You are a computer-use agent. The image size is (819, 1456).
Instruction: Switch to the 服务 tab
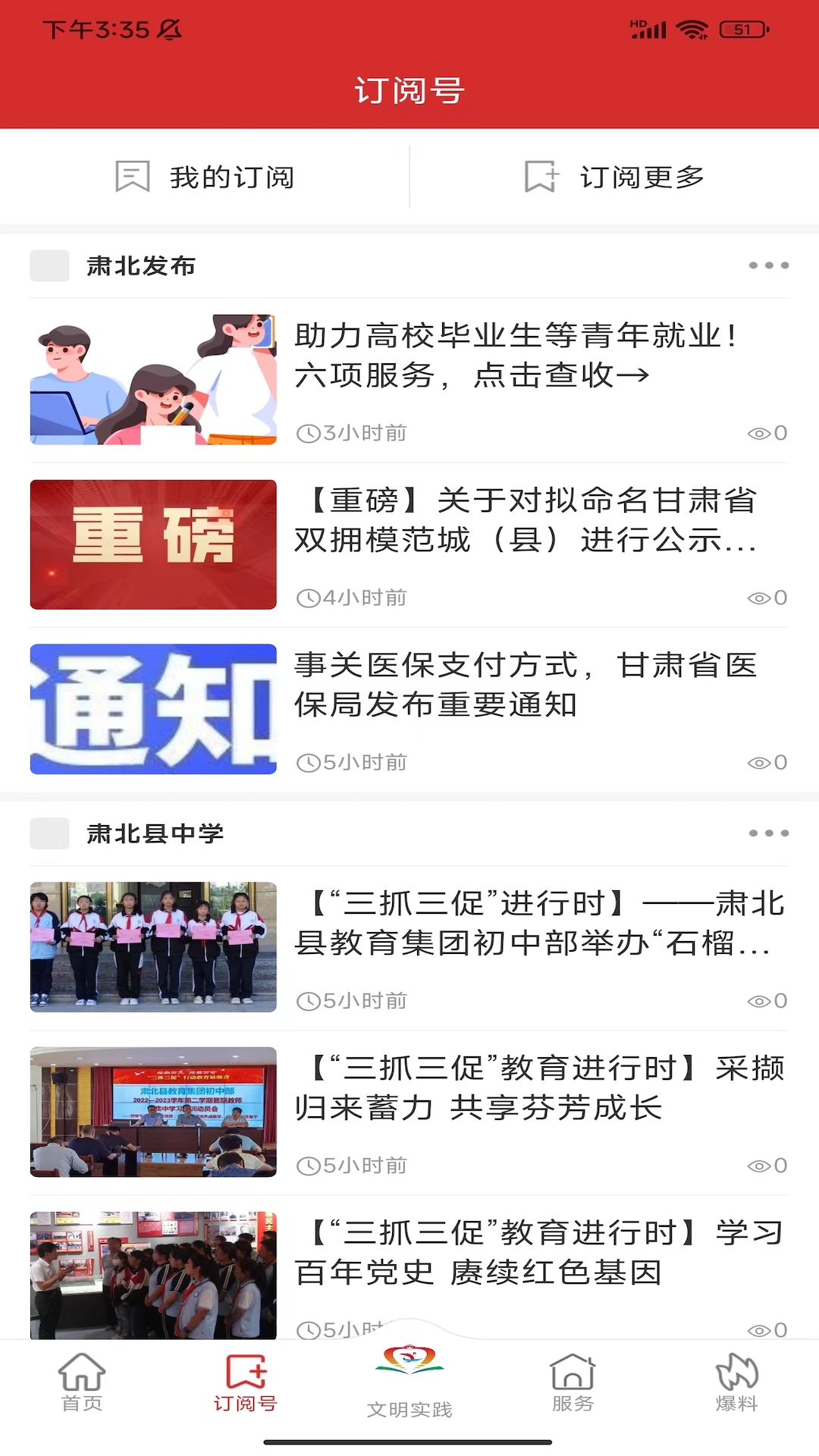[573, 1383]
